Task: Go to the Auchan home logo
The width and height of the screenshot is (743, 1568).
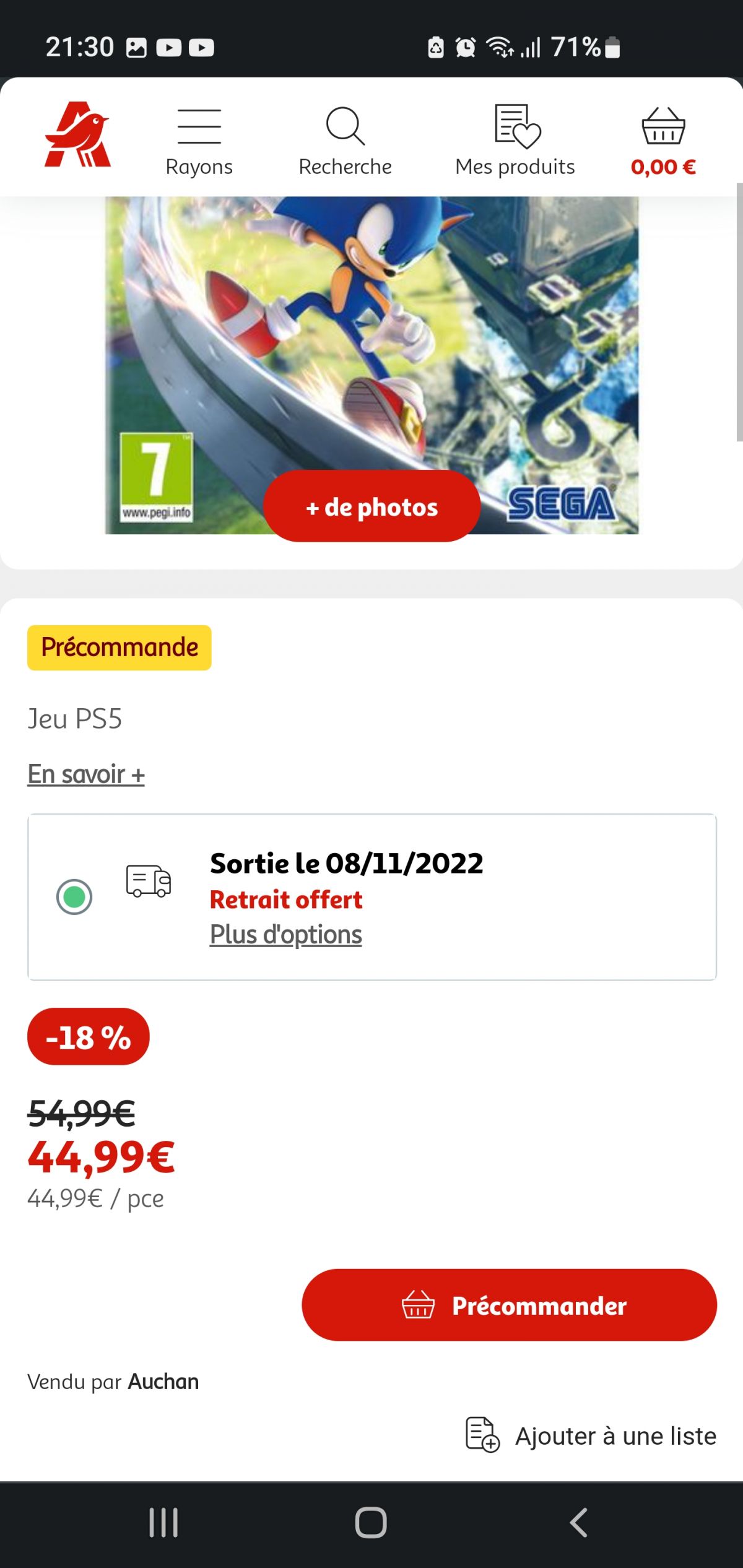Action: tap(77, 134)
